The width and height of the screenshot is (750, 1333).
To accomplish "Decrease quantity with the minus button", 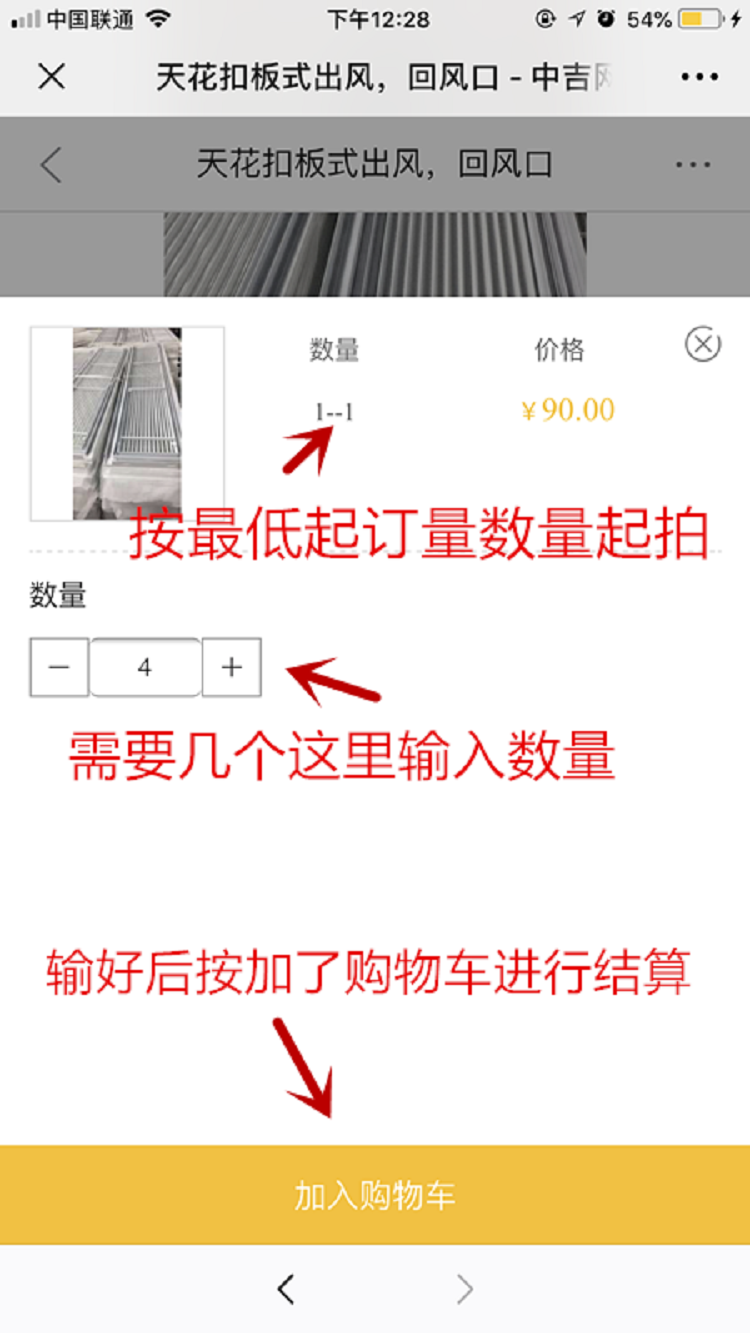I will pos(60,667).
